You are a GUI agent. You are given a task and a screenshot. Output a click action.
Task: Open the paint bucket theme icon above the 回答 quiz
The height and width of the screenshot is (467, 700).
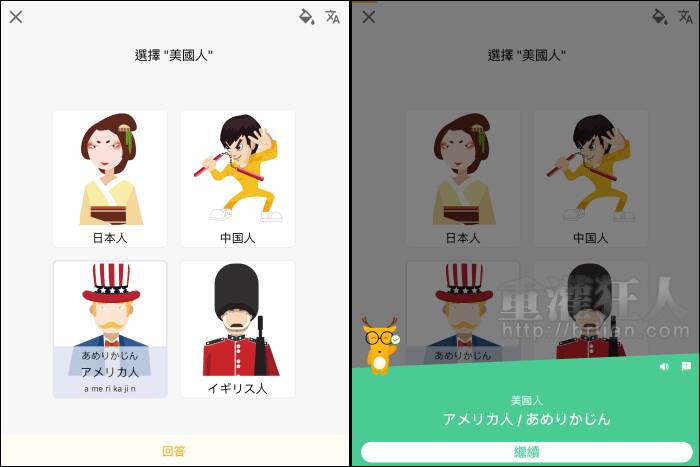point(307,17)
